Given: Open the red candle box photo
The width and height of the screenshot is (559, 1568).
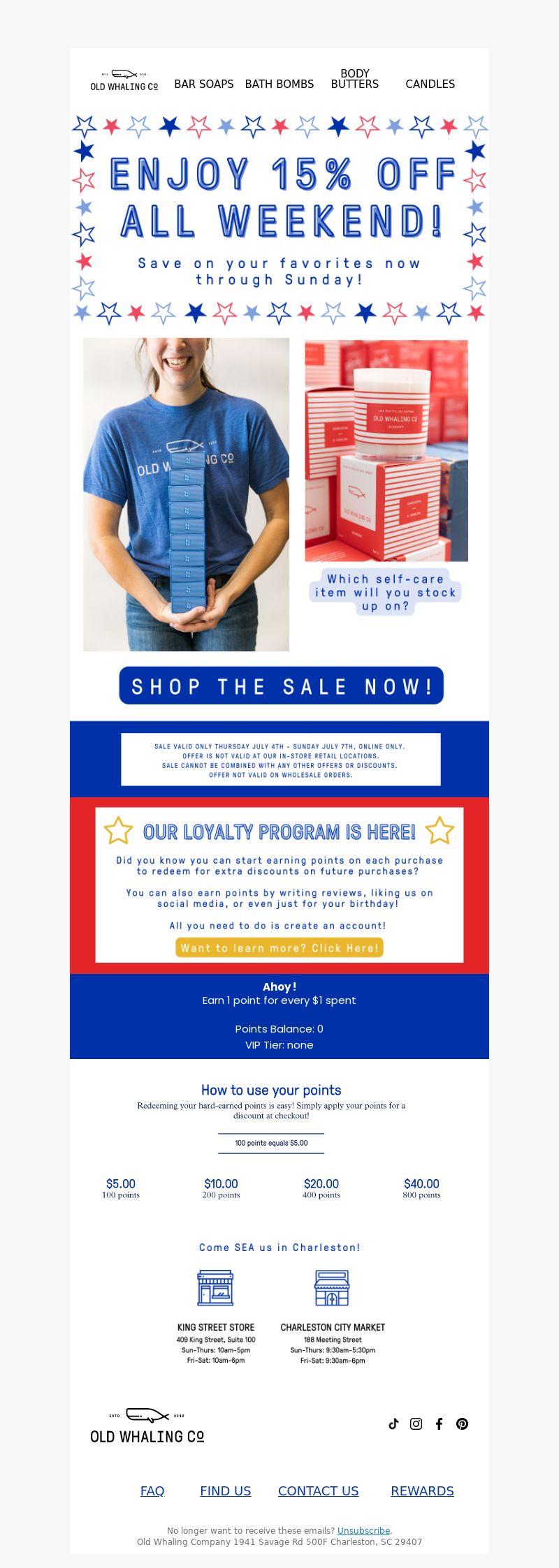Looking at the screenshot, I should (x=386, y=450).
